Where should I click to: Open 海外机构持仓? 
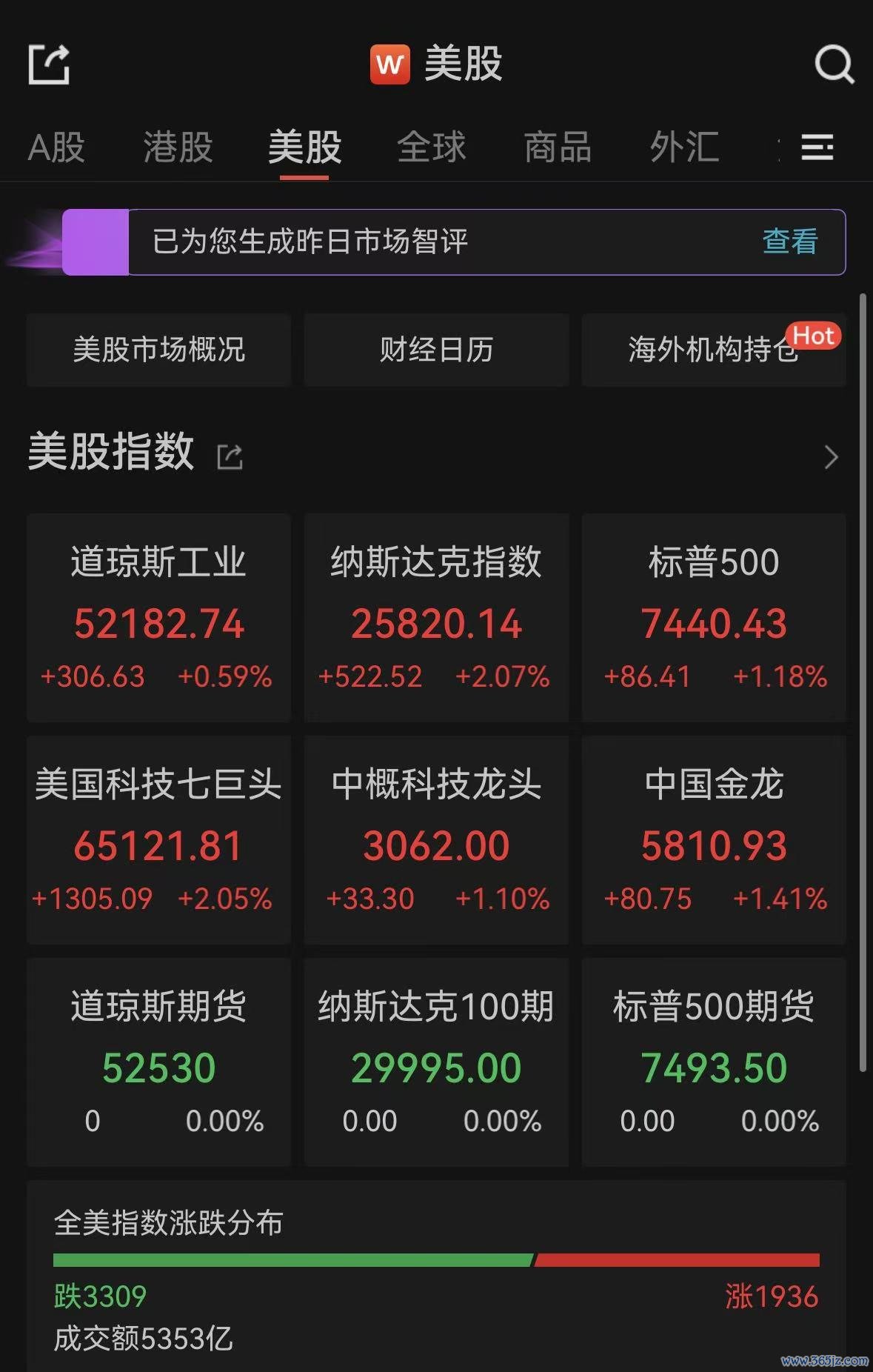[714, 350]
